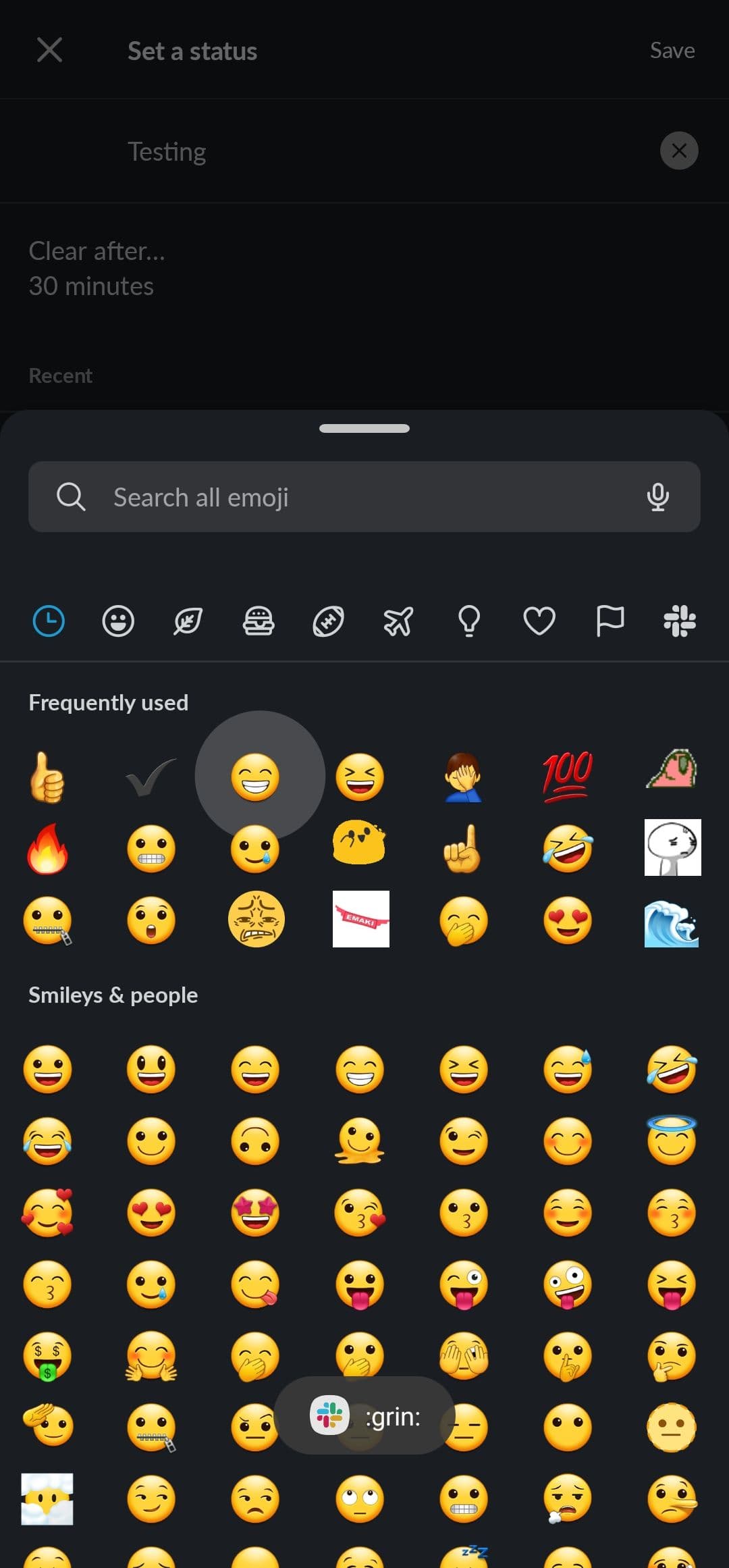This screenshot has width=729, height=1568.
Task: Collapse the emoji sheet using the handle bar
Action: (x=364, y=427)
